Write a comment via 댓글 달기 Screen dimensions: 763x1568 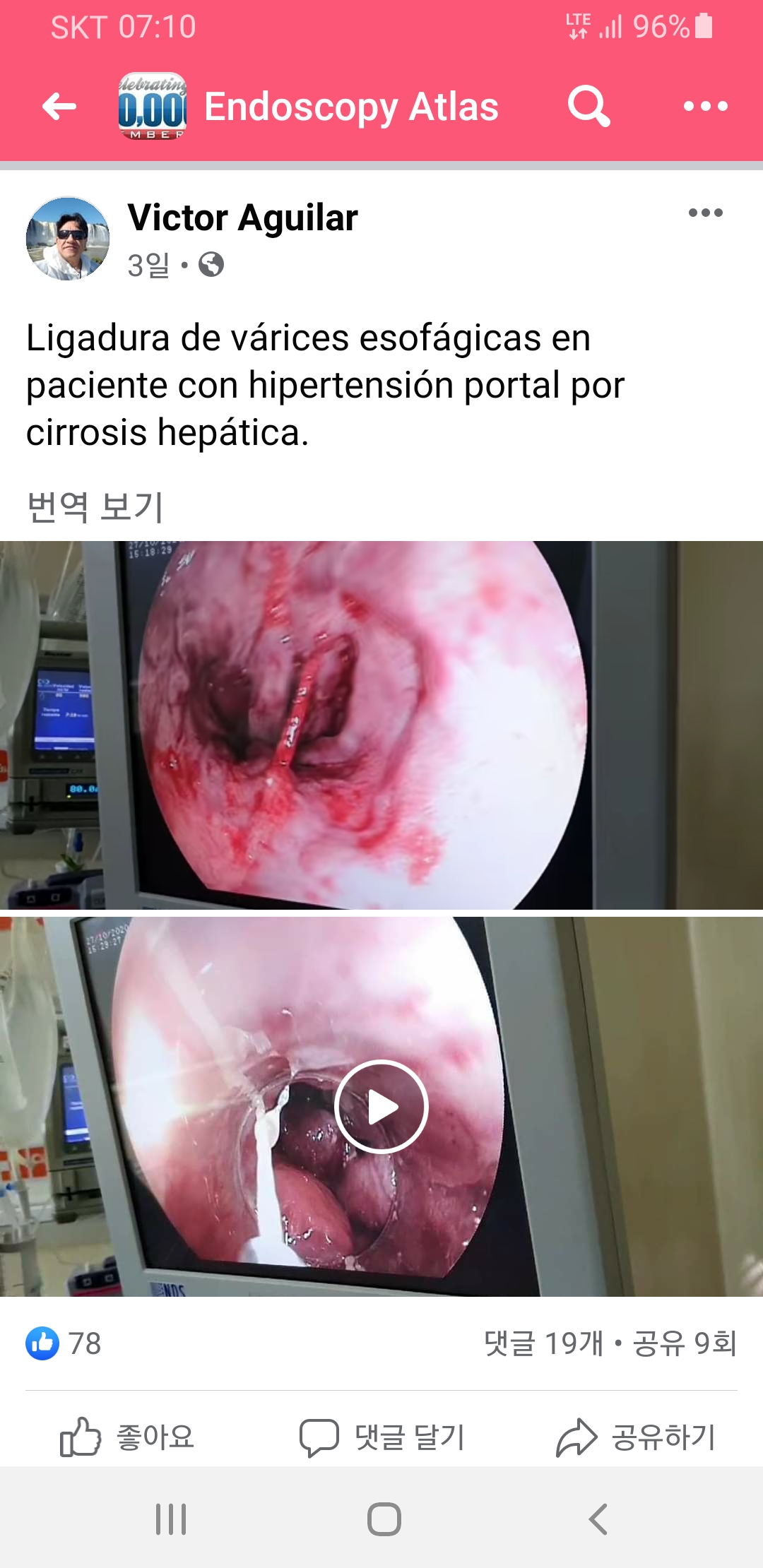pos(381,1437)
